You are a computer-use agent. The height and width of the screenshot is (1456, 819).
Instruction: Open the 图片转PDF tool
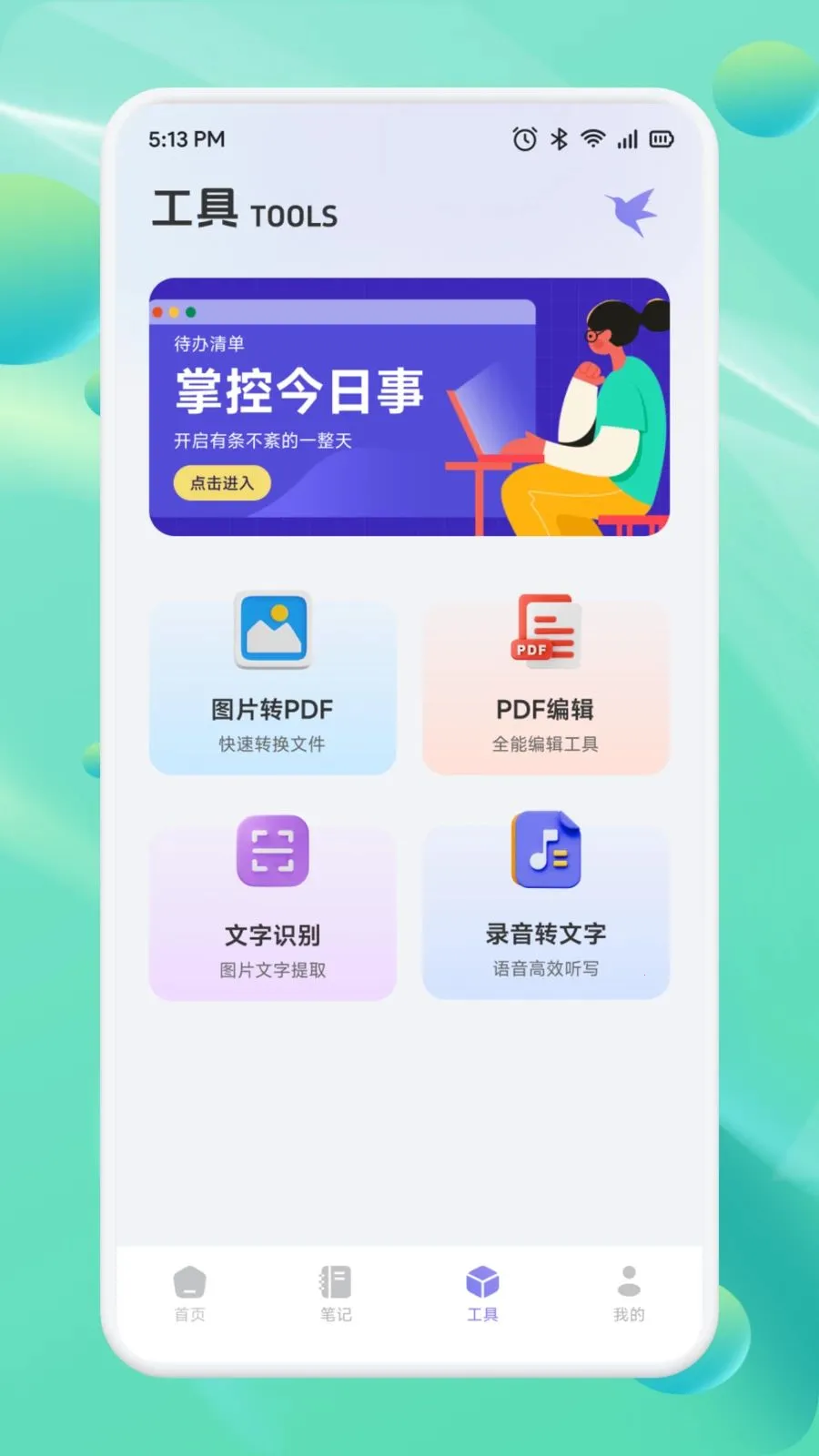(272, 684)
